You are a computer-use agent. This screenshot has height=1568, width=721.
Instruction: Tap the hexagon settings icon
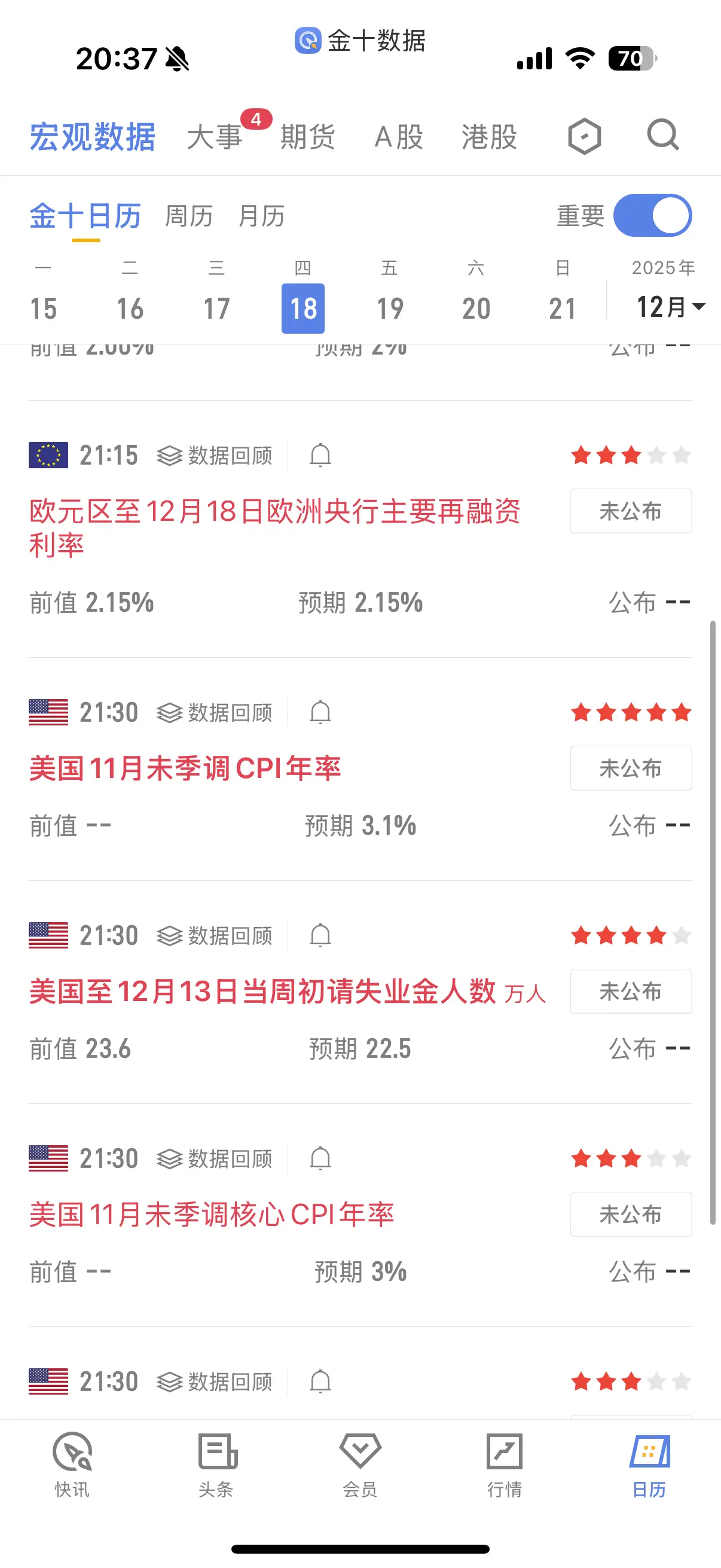584,136
